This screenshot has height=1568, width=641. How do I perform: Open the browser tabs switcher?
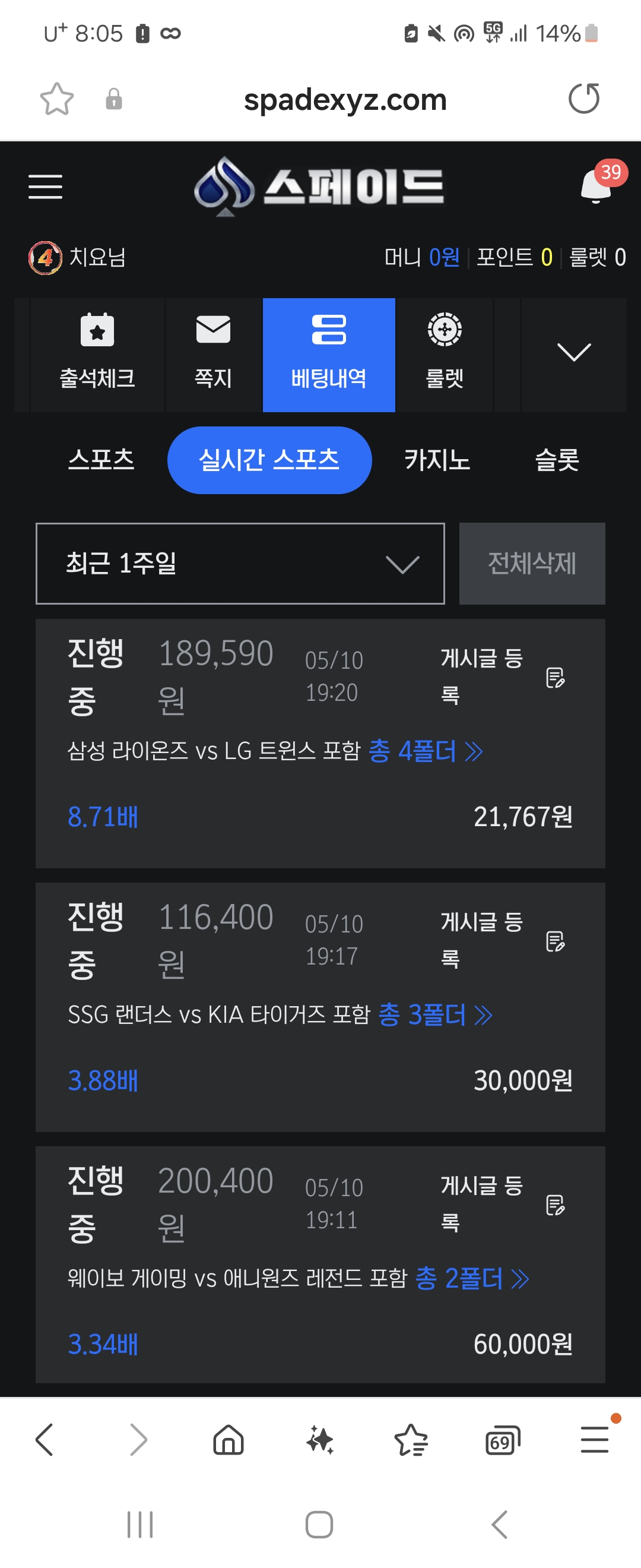coord(502,1441)
